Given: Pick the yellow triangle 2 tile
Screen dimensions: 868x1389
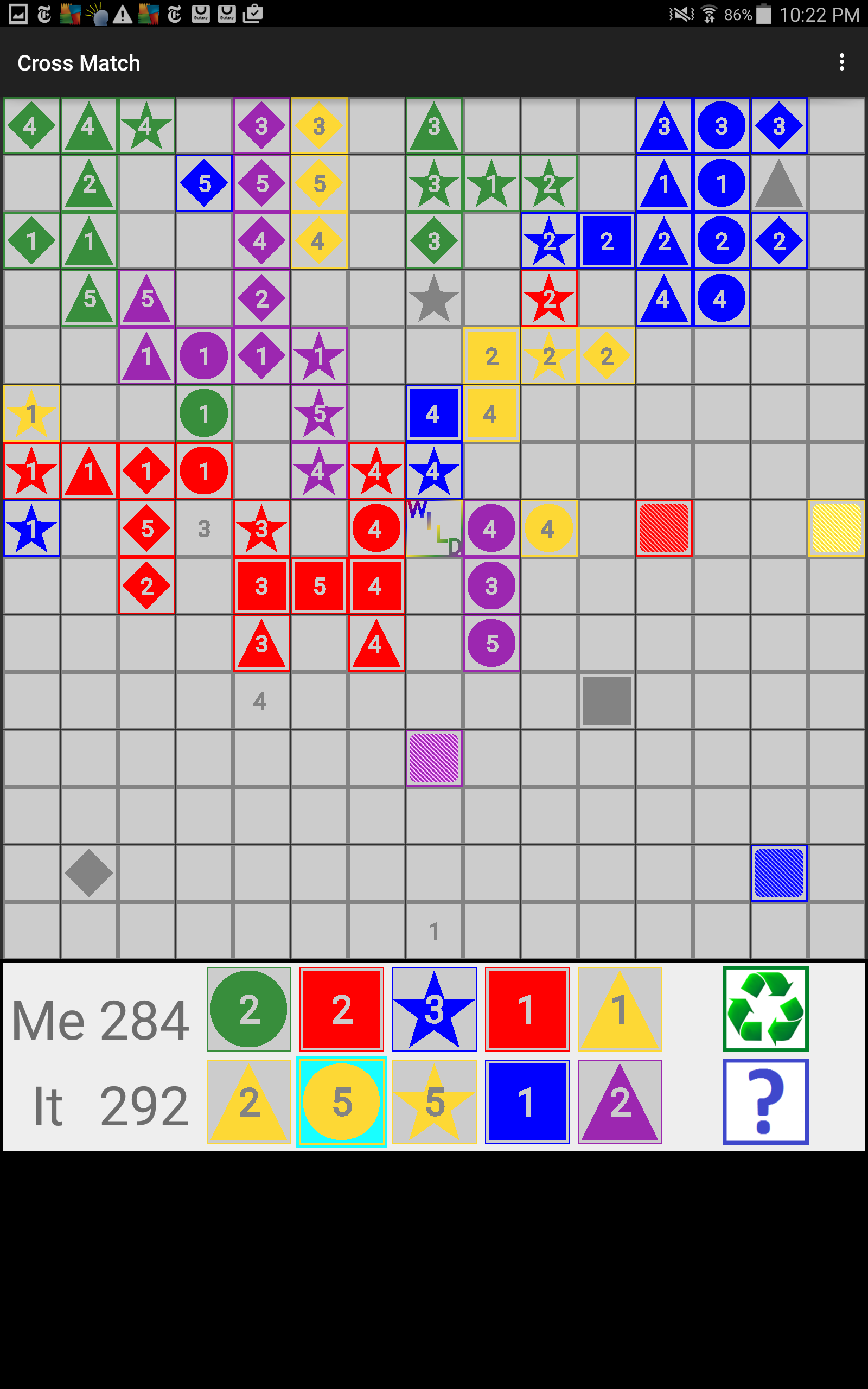Looking at the screenshot, I should [x=248, y=1101].
